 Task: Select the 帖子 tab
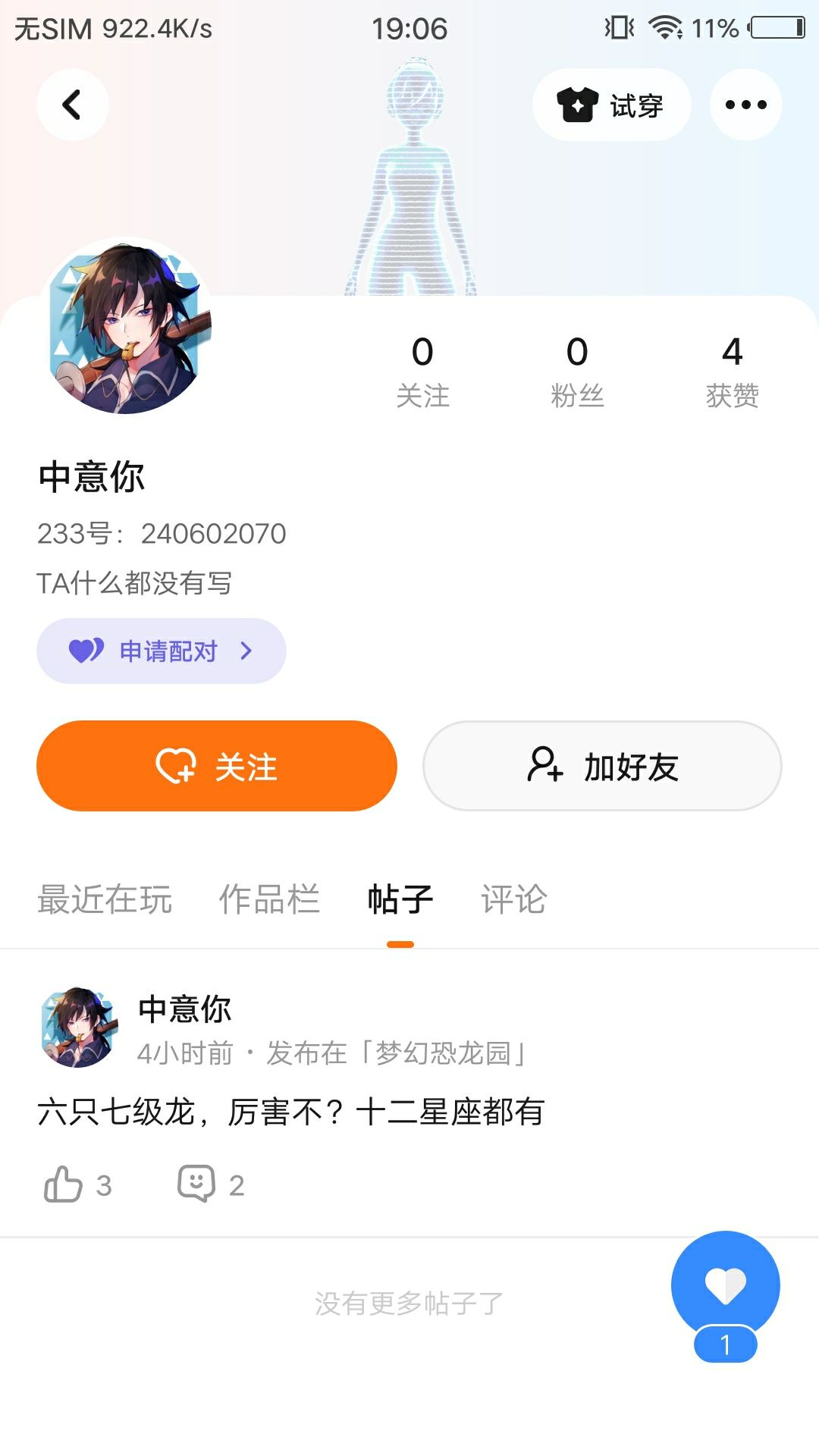(400, 899)
